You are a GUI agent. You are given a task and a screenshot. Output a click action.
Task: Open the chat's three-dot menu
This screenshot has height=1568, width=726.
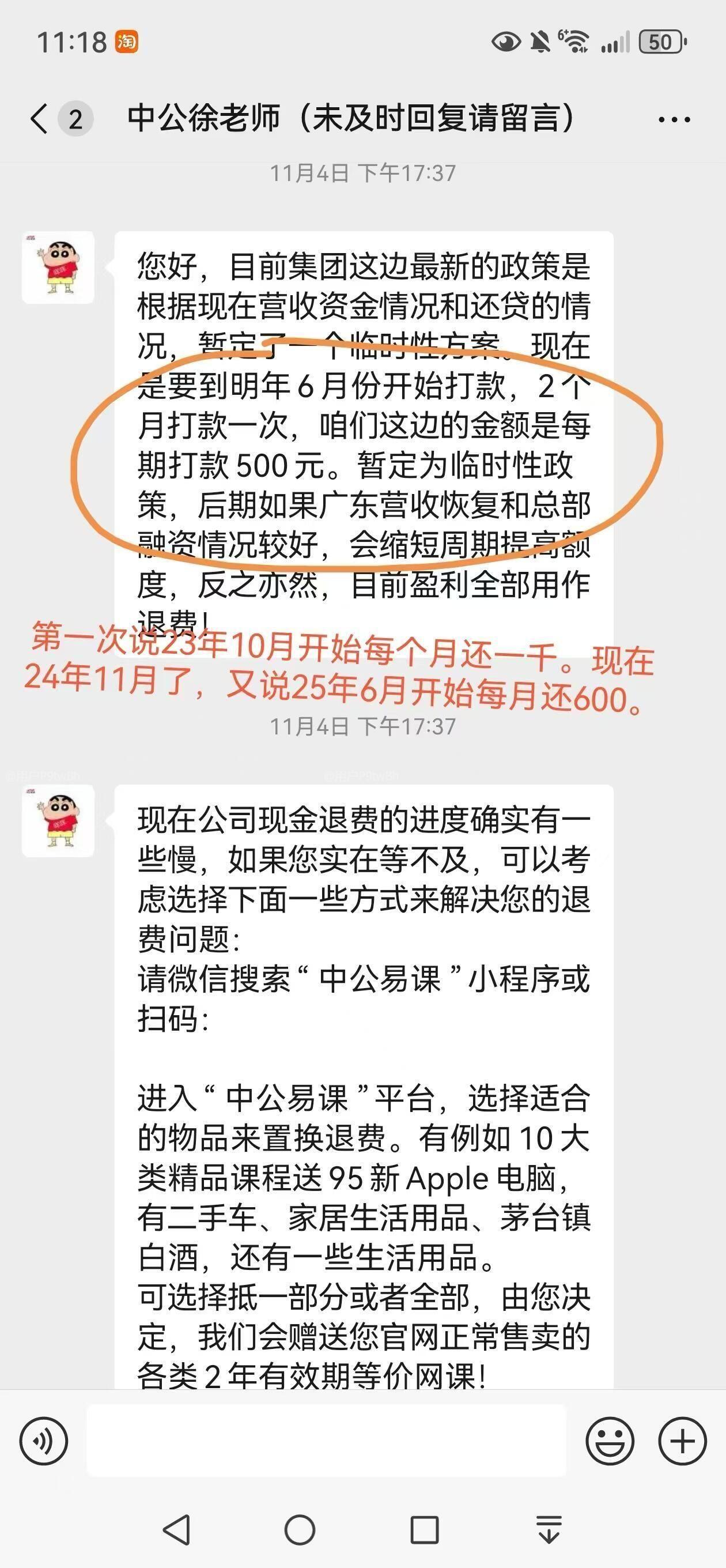(x=674, y=119)
